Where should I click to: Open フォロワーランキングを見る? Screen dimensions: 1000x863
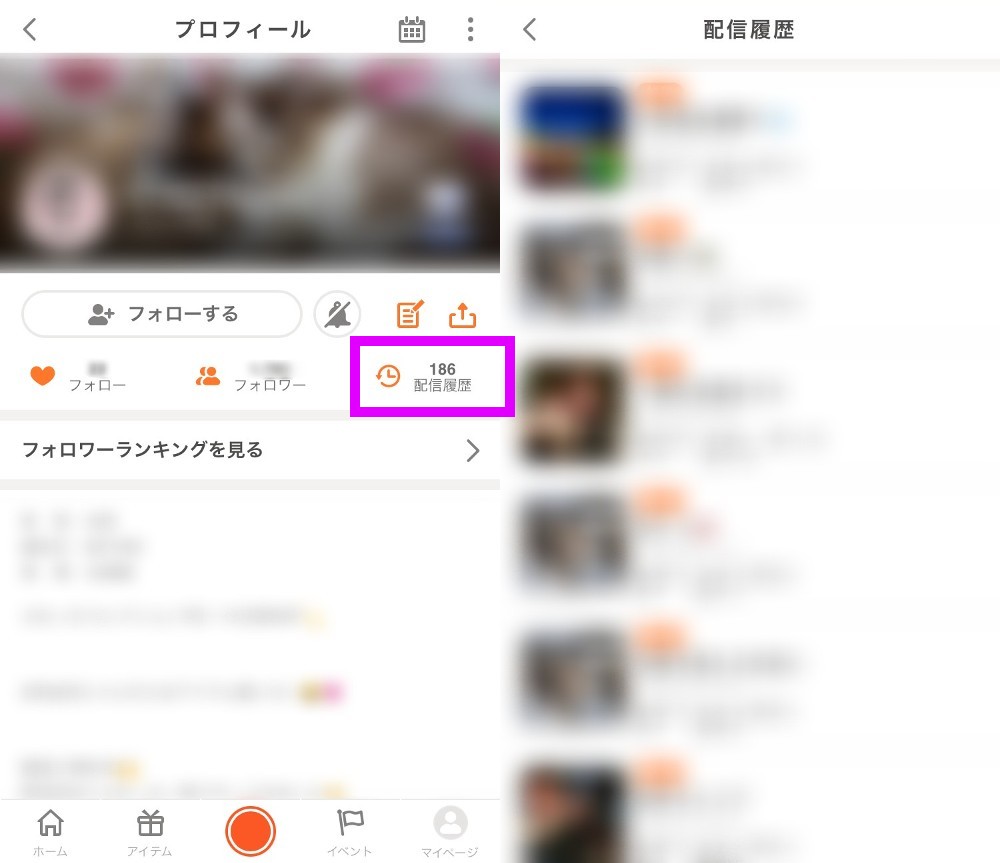pos(250,450)
